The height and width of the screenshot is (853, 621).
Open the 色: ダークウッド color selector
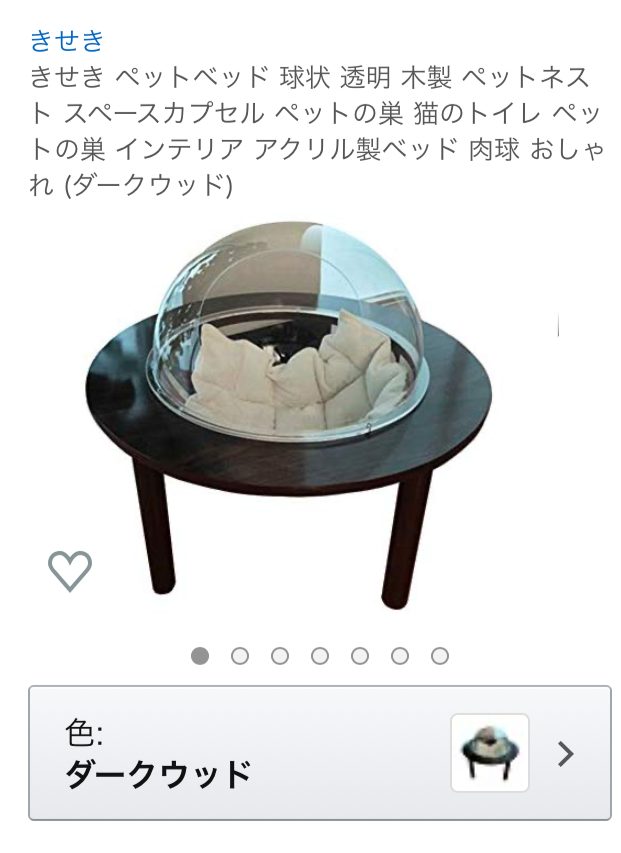(x=319, y=753)
